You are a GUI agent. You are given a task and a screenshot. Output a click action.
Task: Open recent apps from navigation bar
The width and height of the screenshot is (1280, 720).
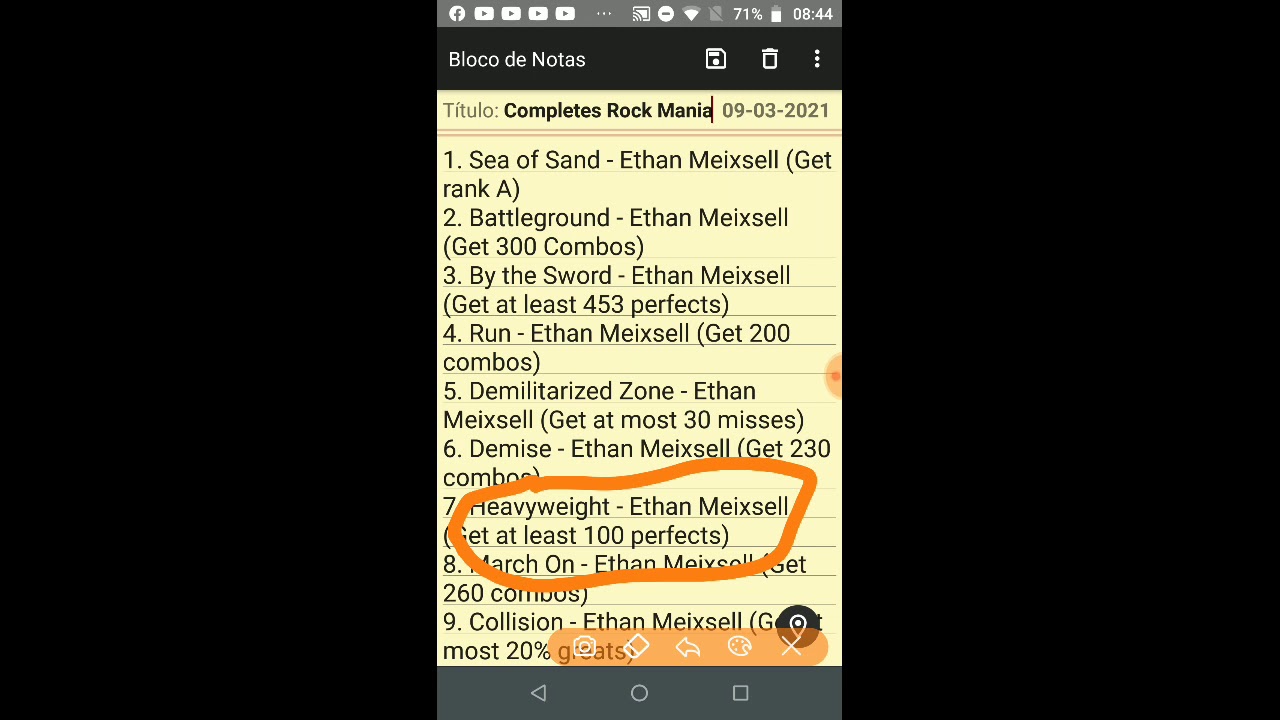tap(740, 692)
